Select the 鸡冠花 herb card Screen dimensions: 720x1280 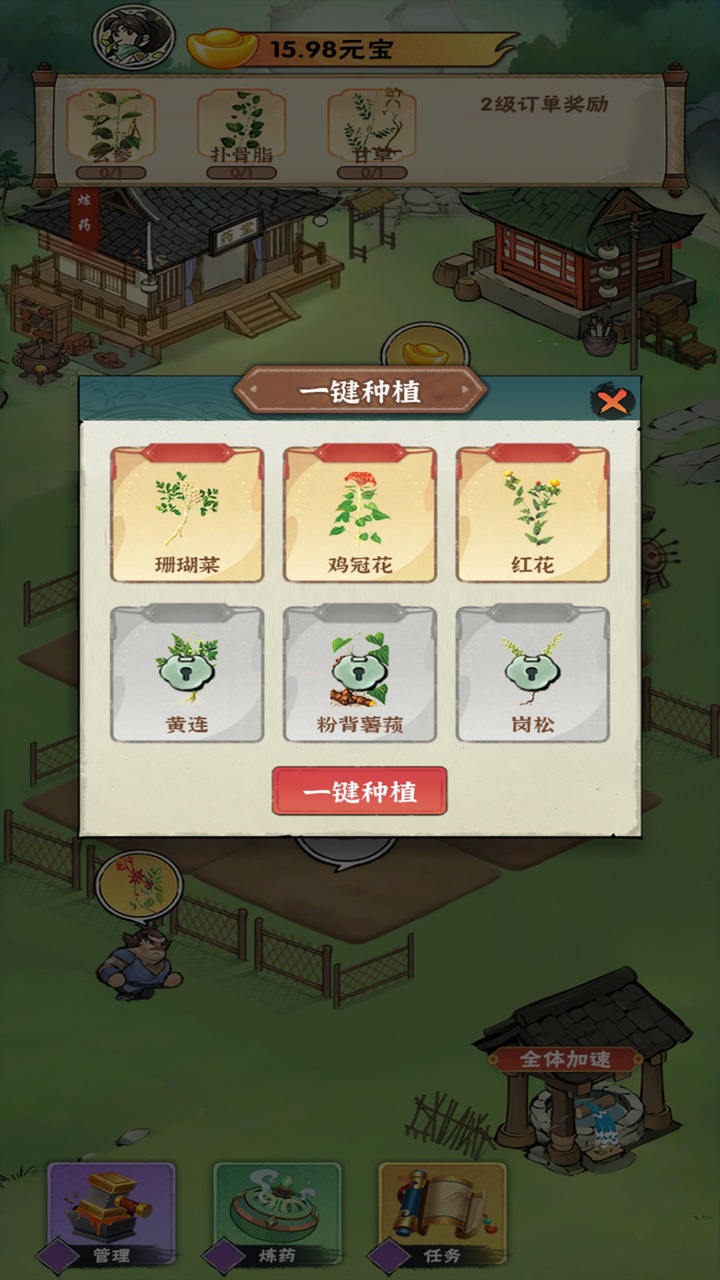point(360,515)
